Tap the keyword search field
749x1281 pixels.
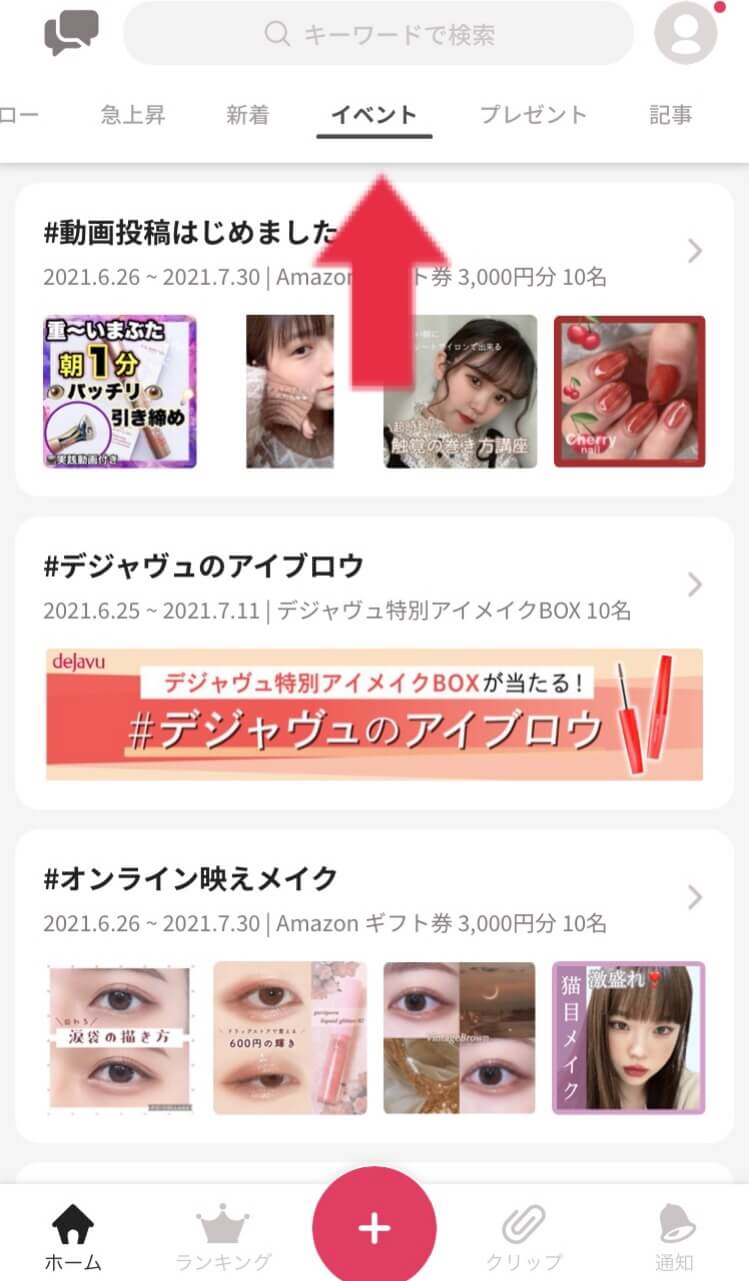click(x=378, y=34)
